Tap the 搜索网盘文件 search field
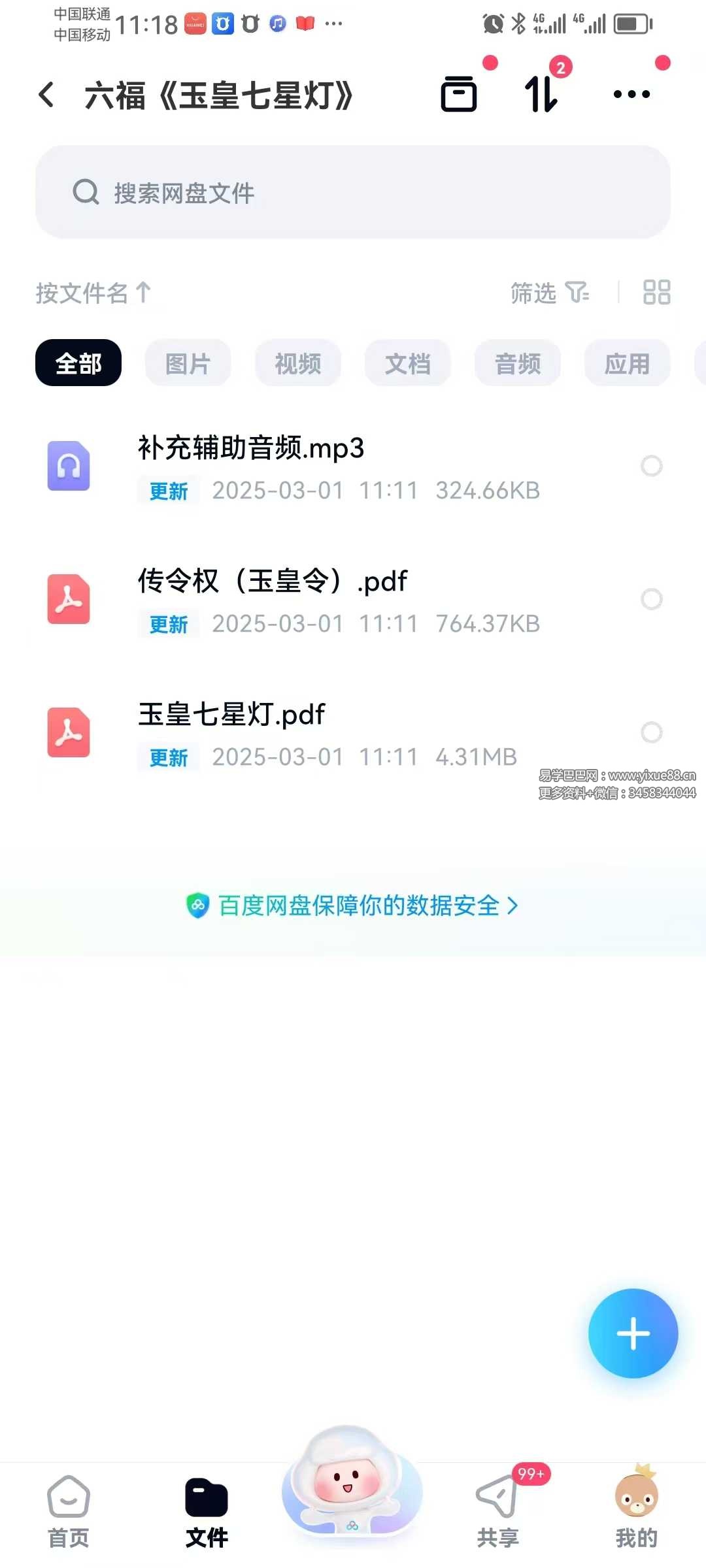706x1568 pixels. pyautogui.click(x=353, y=192)
